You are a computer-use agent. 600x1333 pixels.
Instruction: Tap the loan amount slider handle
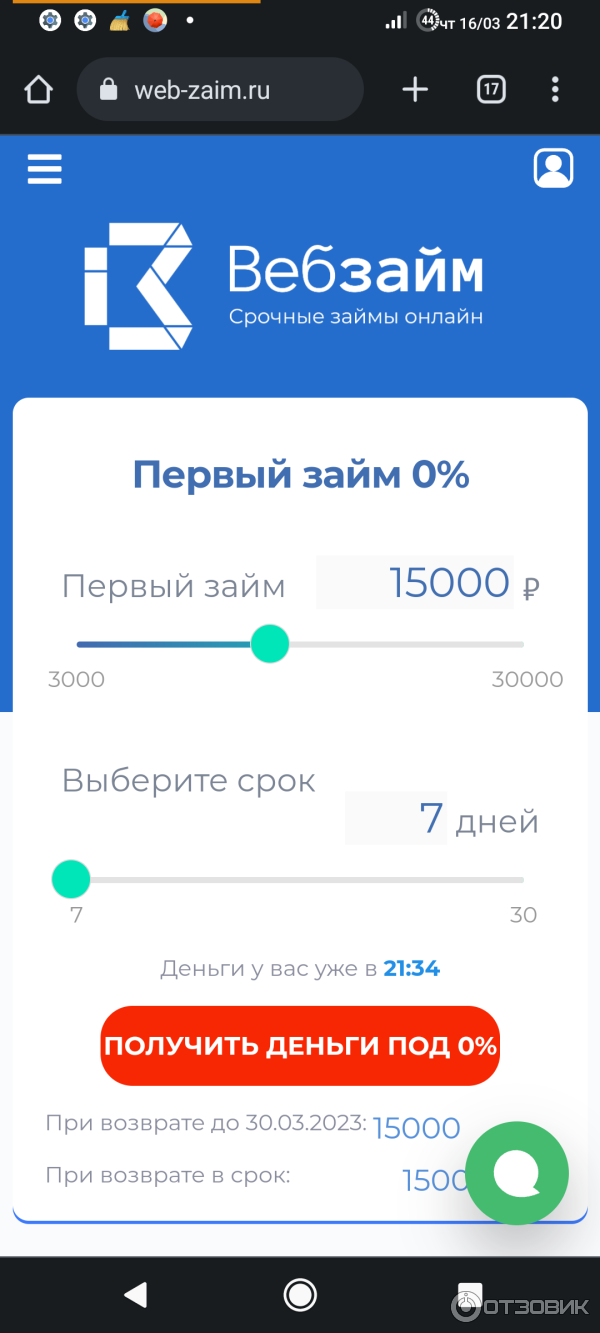(269, 644)
